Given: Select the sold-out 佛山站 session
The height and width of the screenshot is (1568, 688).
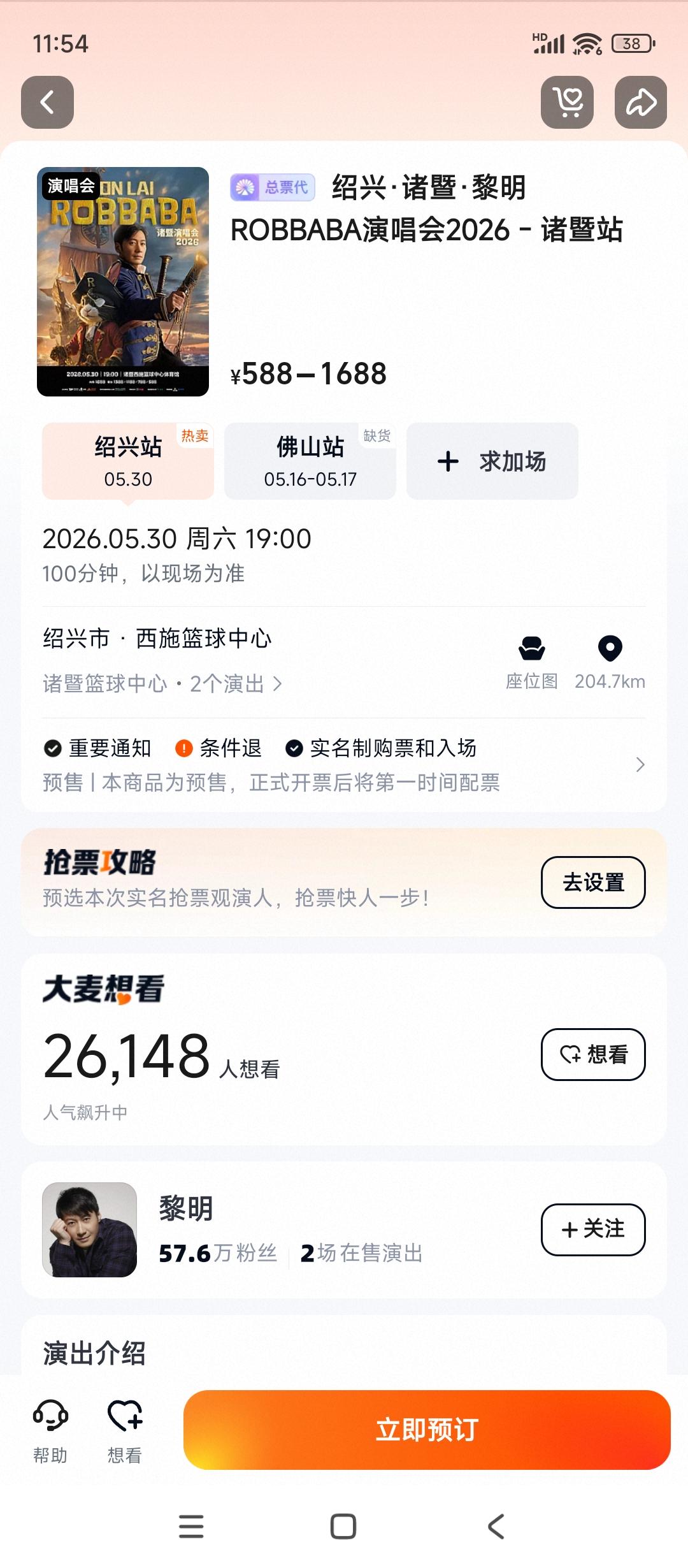Looking at the screenshot, I should click(310, 461).
